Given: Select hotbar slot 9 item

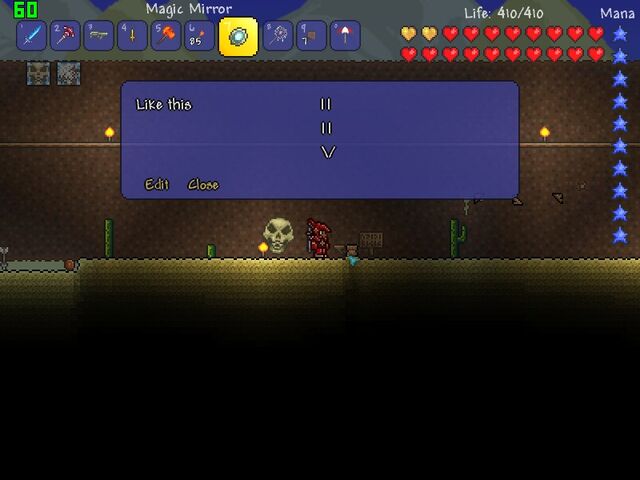Looking at the screenshot, I should coord(311,36).
